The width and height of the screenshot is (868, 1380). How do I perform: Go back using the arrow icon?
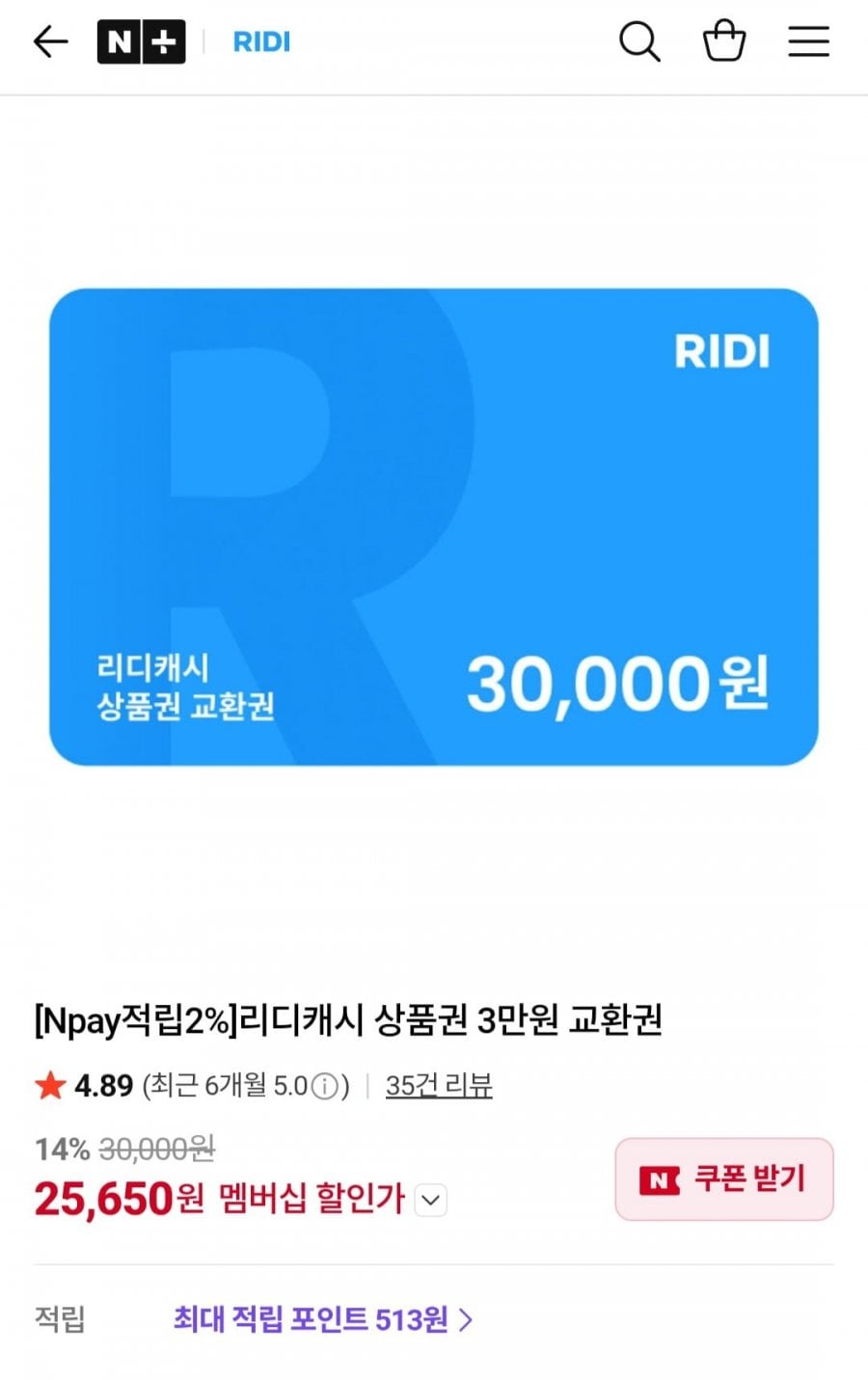point(50,41)
